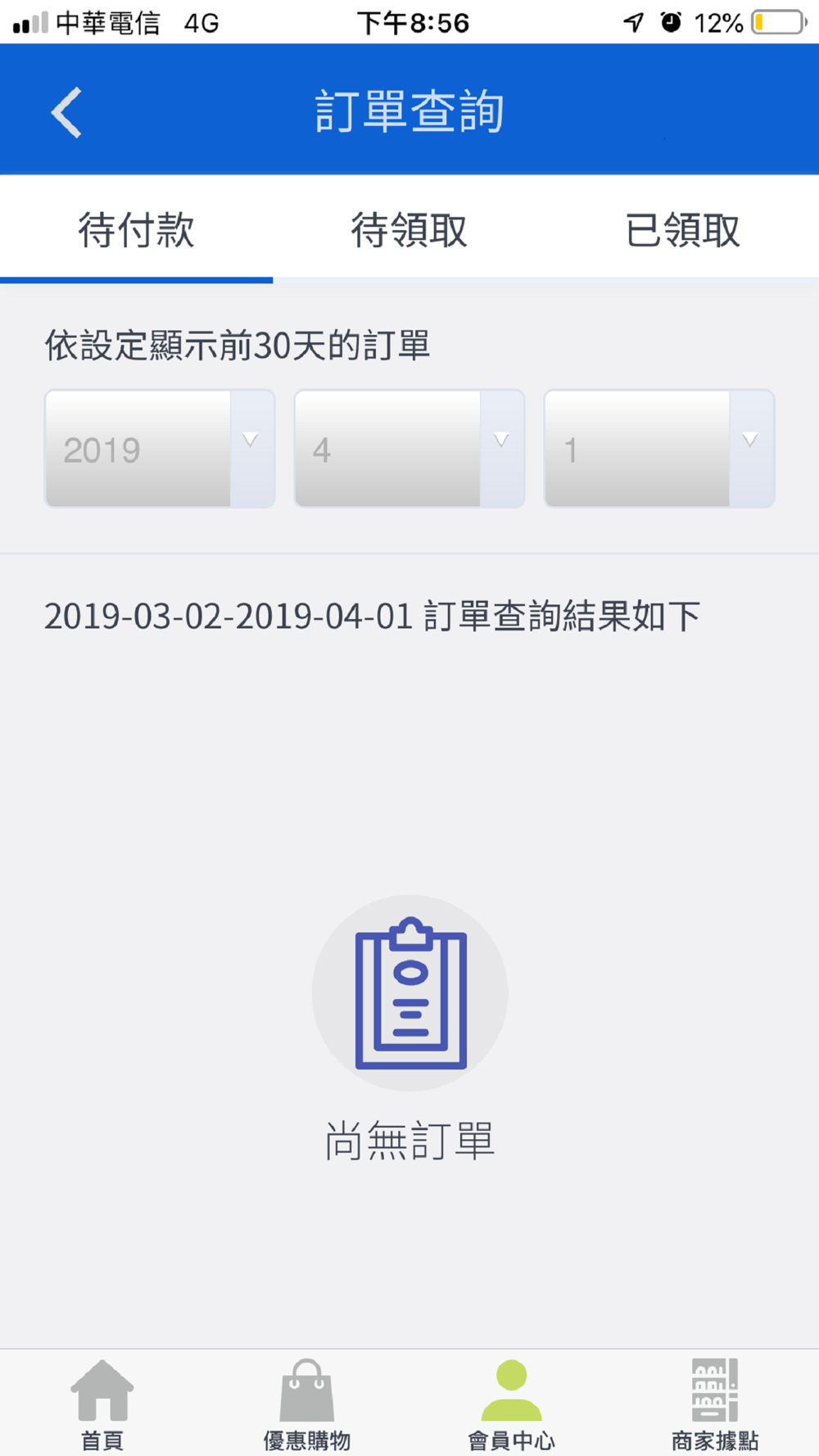Switch to the 待付款 tab
The height and width of the screenshot is (1456, 819).
point(136,230)
